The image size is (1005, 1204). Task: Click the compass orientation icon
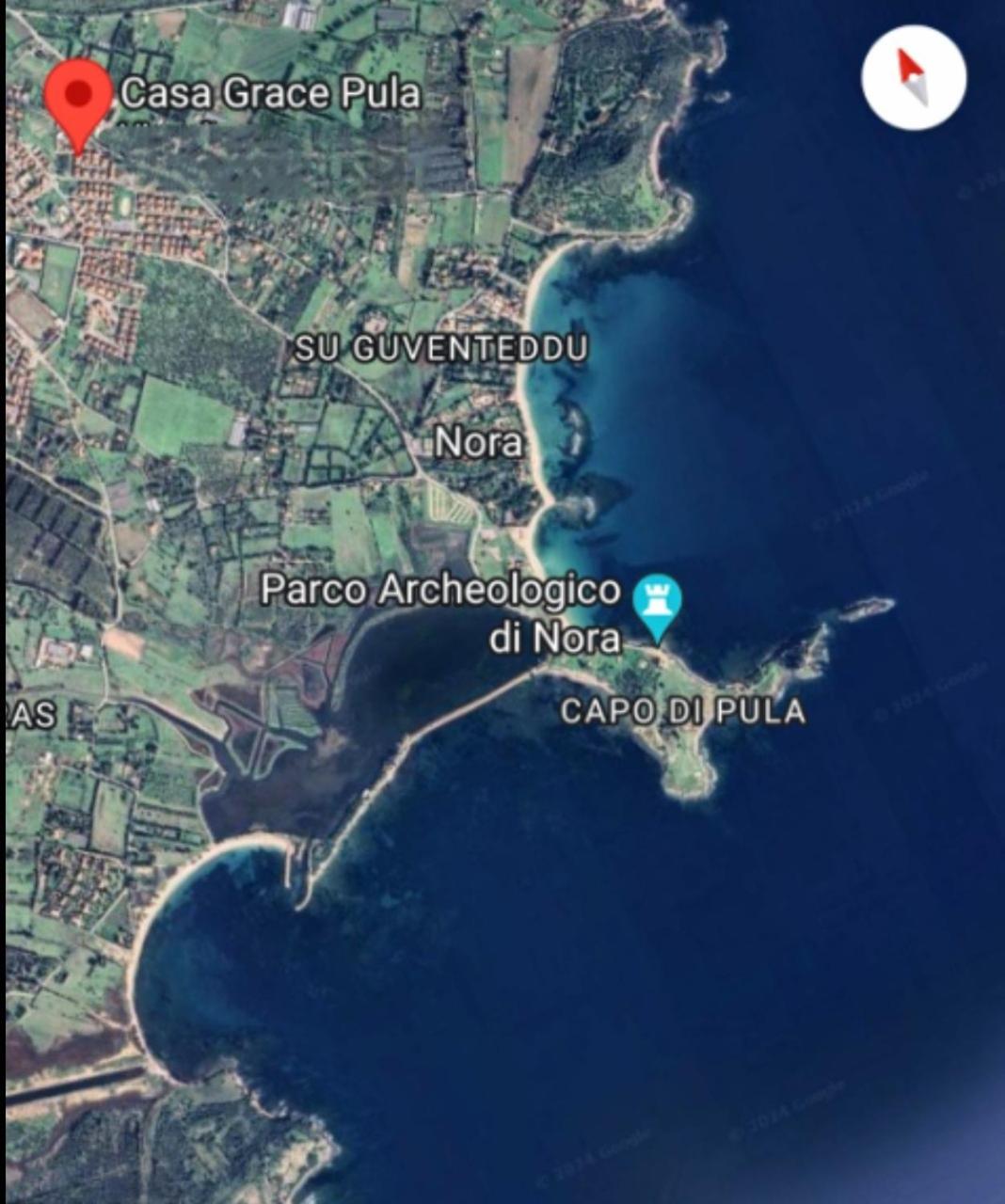[913, 80]
